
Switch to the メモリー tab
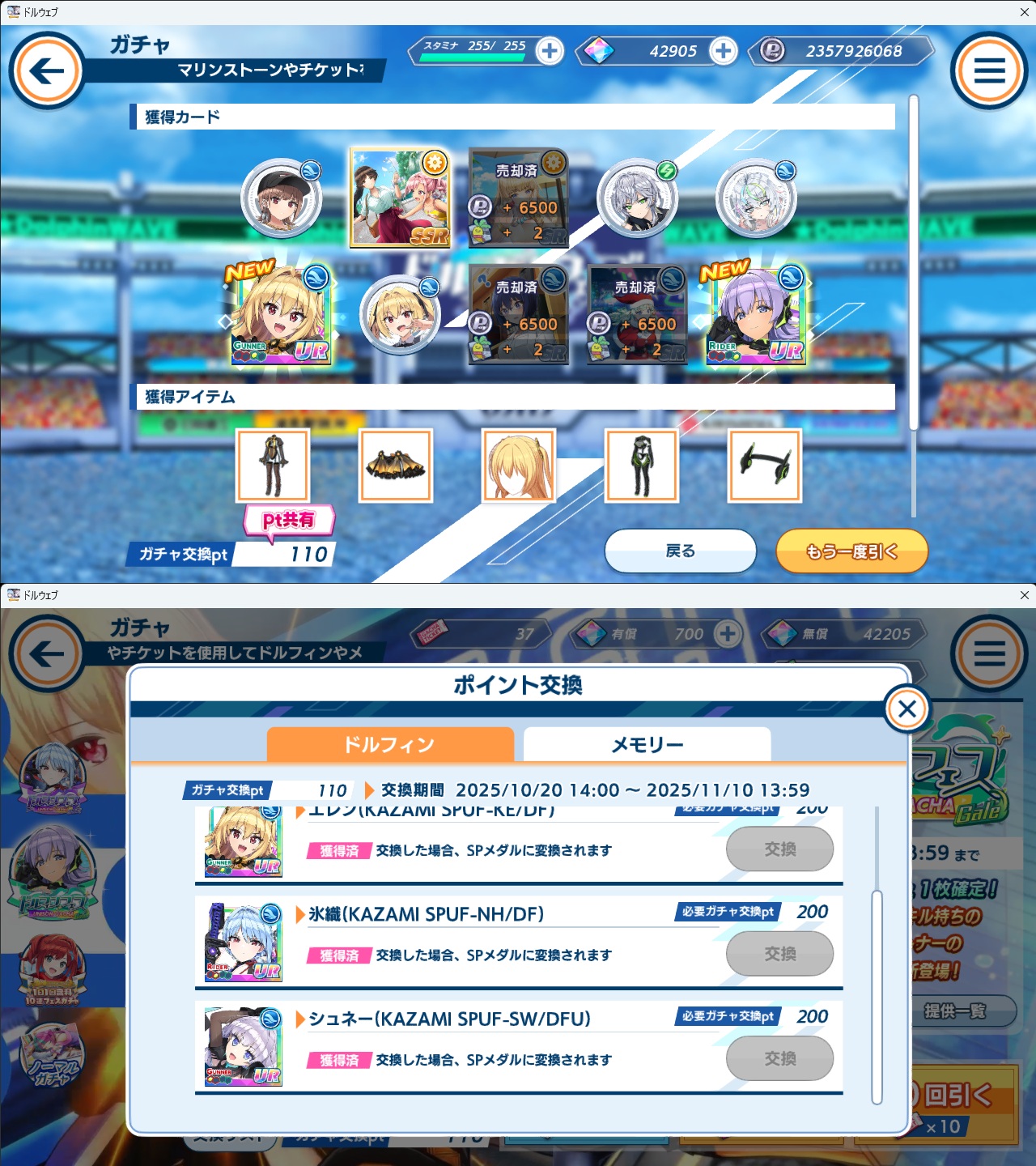click(x=647, y=744)
